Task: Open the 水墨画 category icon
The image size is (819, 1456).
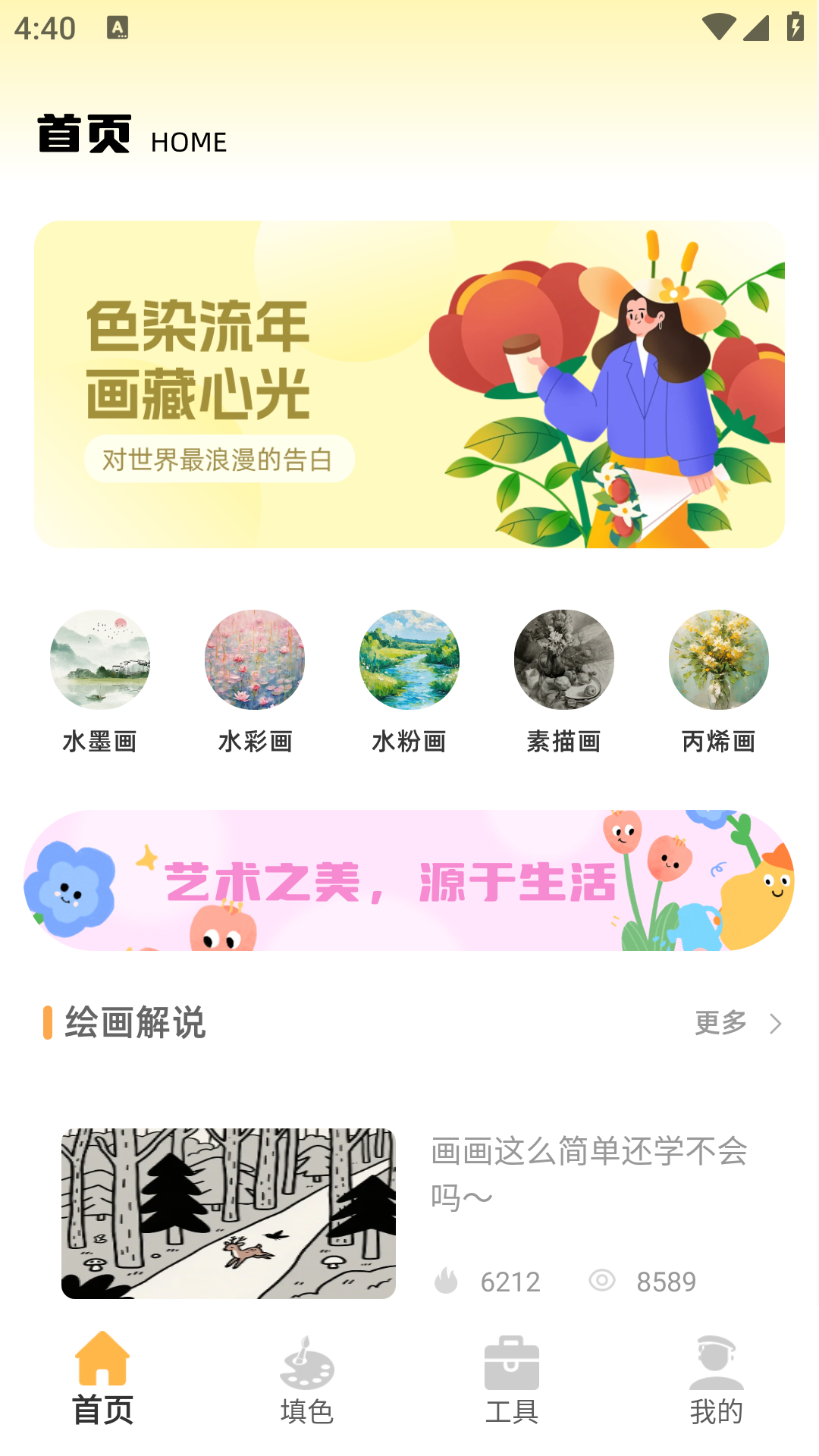Action: 101,660
